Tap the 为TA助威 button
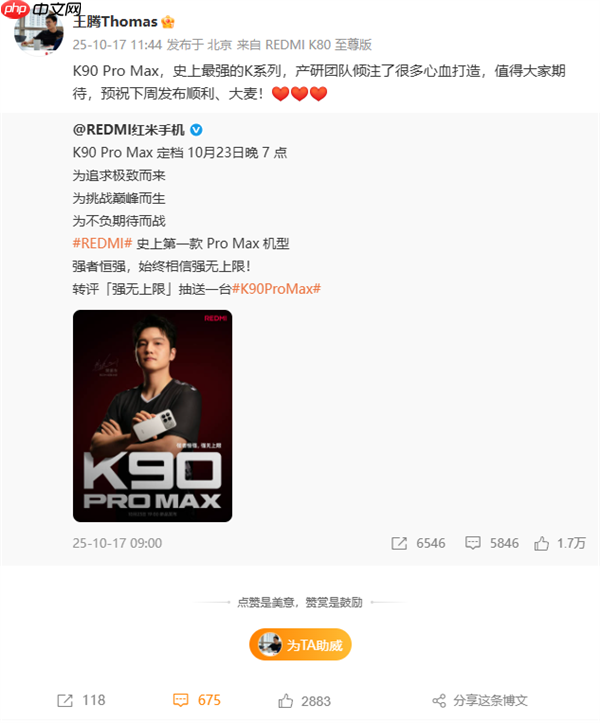Image resolution: width=600 pixels, height=723 pixels. 300,645
